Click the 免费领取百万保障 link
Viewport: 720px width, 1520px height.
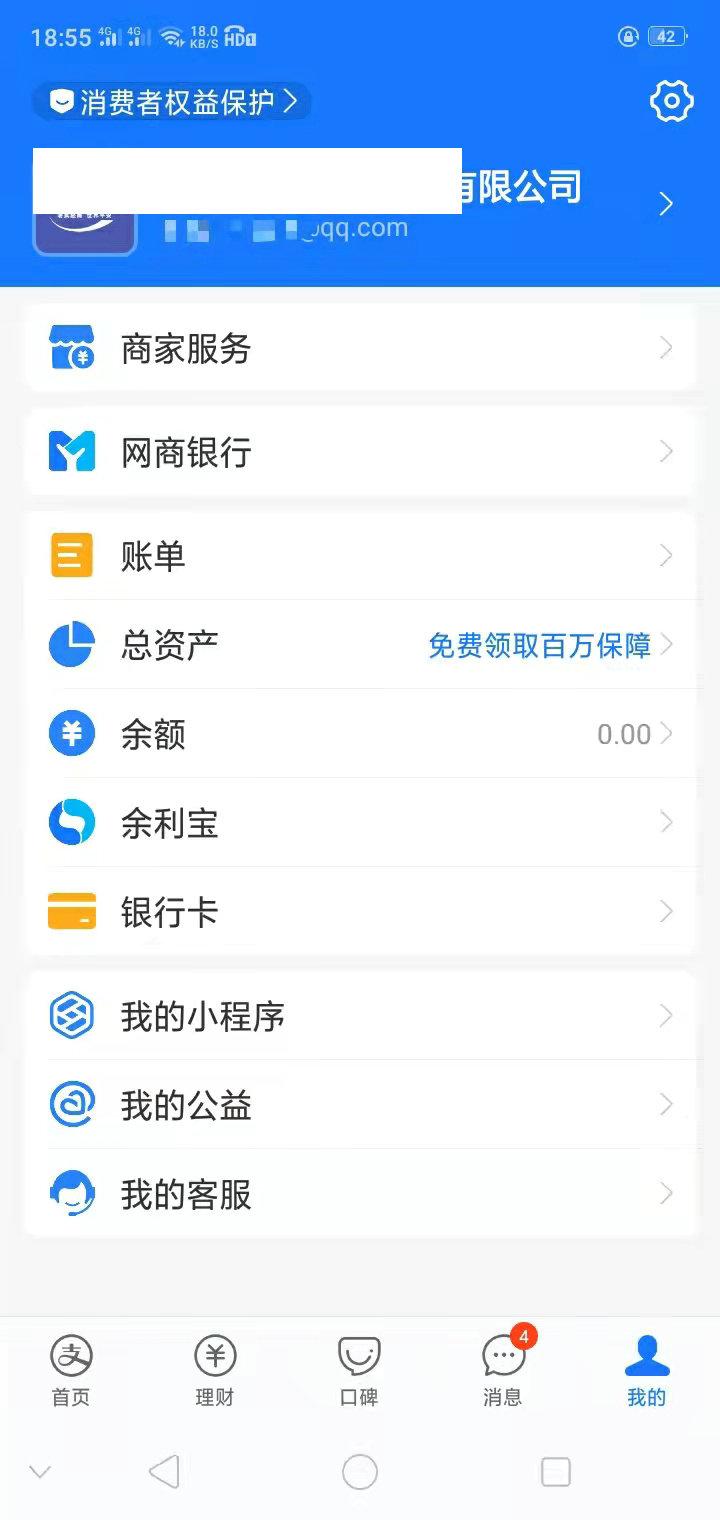pyautogui.click(x=541, y=645)
